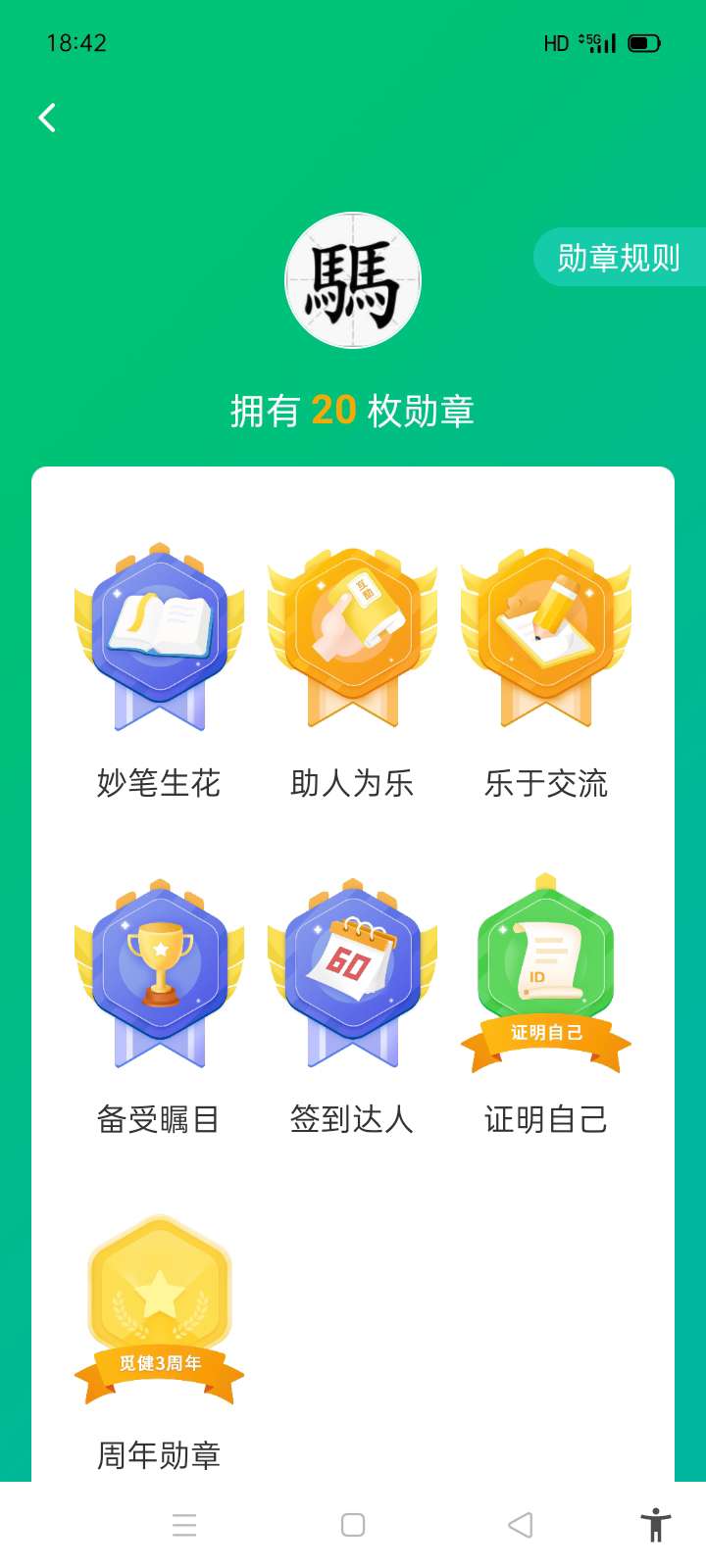Open the 妙笔生花 medal

point(159,638)
